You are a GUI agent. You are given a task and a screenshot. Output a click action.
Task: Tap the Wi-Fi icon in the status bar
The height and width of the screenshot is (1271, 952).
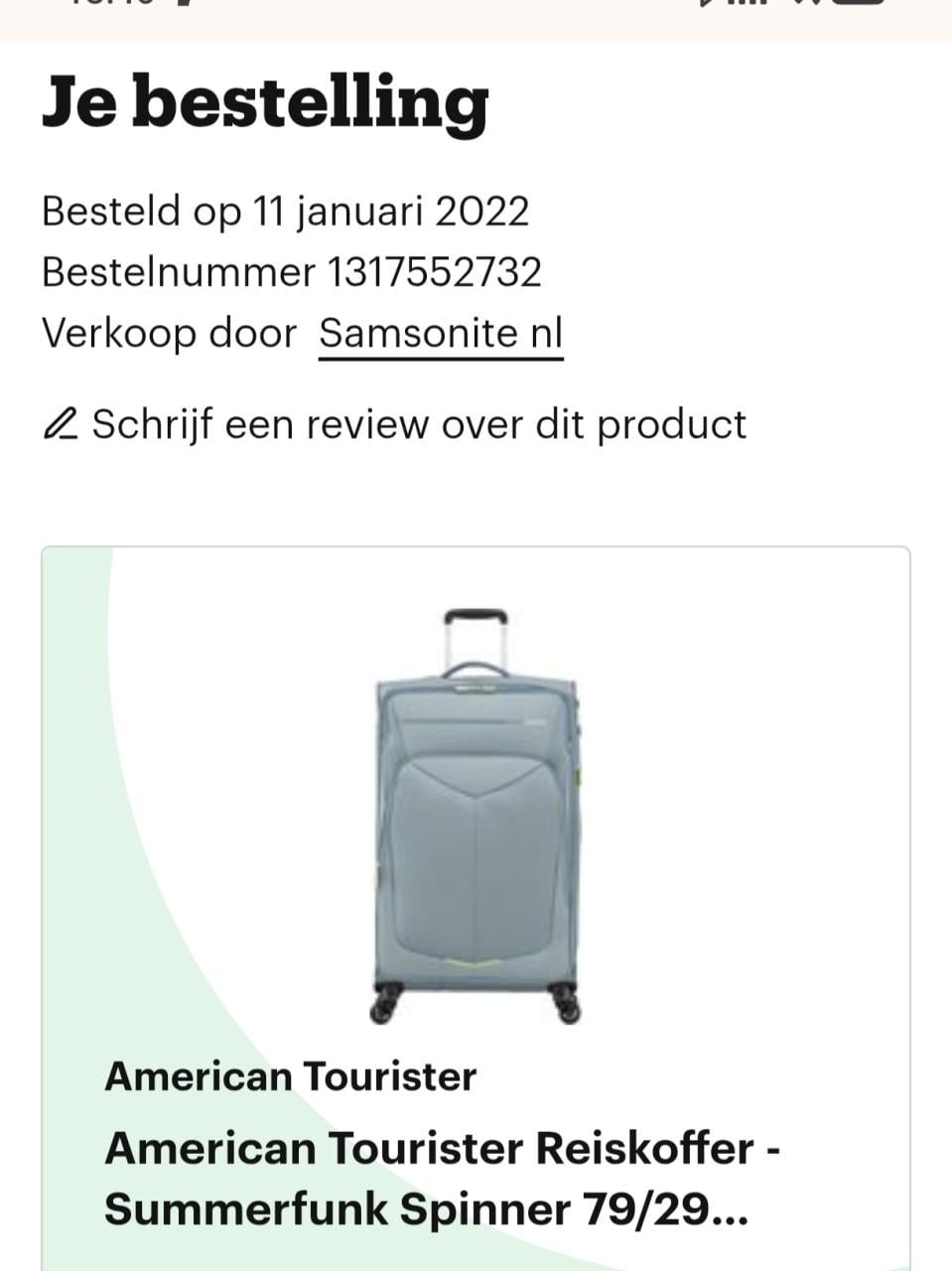[x=814, y=6]
